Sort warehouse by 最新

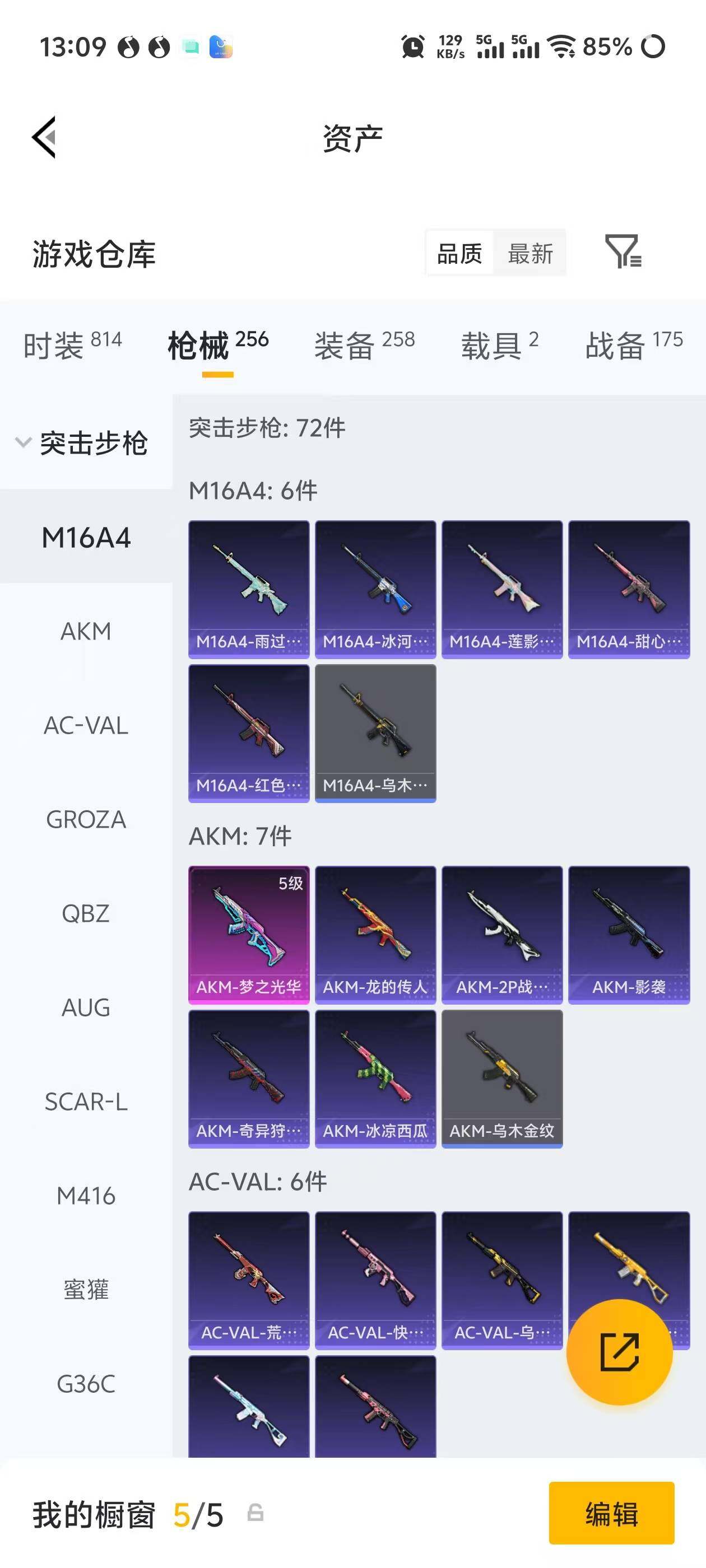tap(530, 253)
